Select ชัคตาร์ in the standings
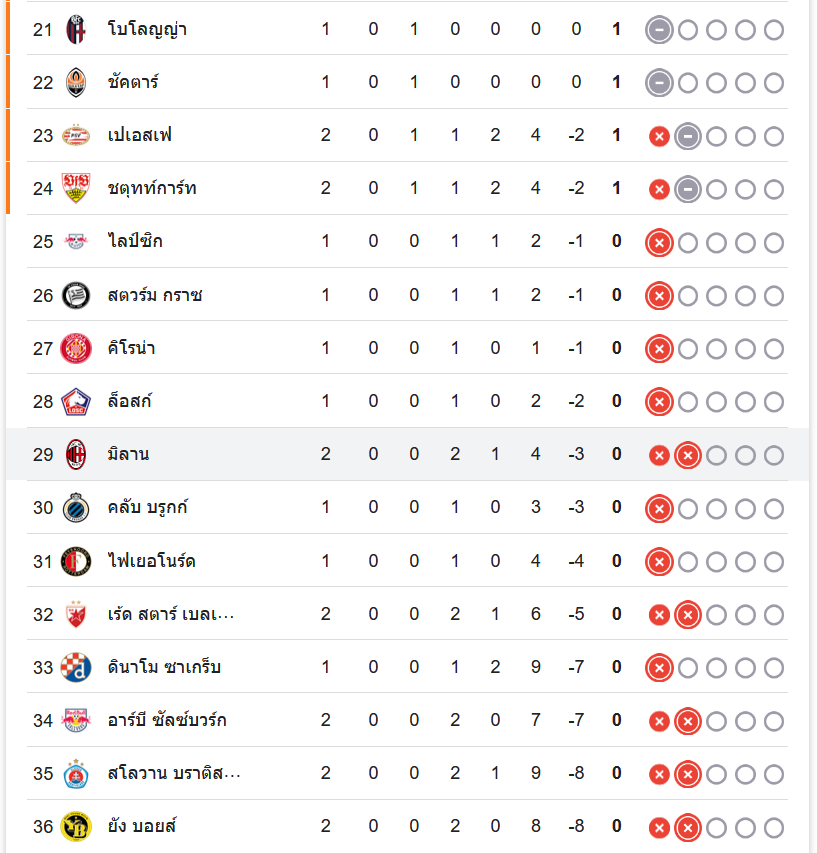This screenshot has width=817, height=853. click(x=133, y=82)
